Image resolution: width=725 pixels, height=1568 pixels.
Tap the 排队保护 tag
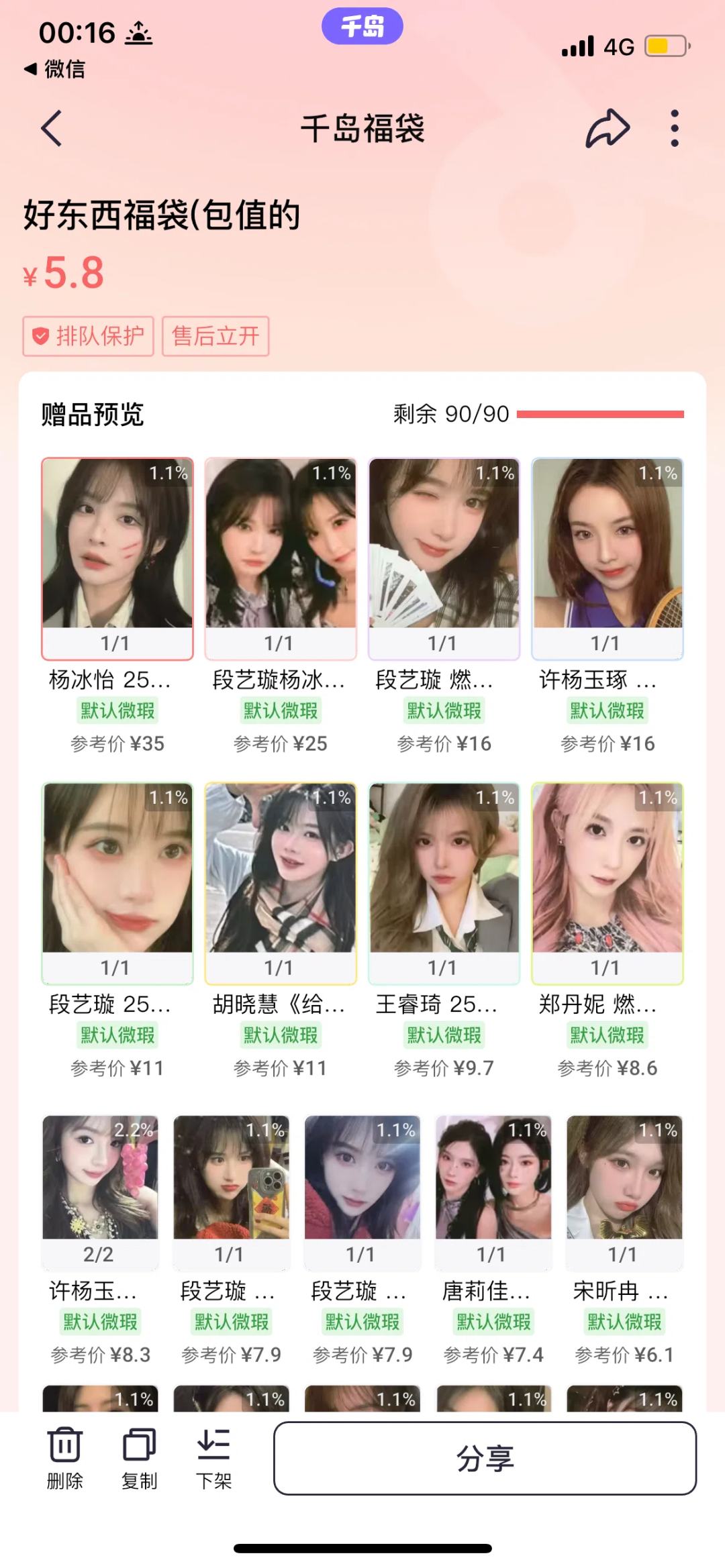[x=89, y=336]
